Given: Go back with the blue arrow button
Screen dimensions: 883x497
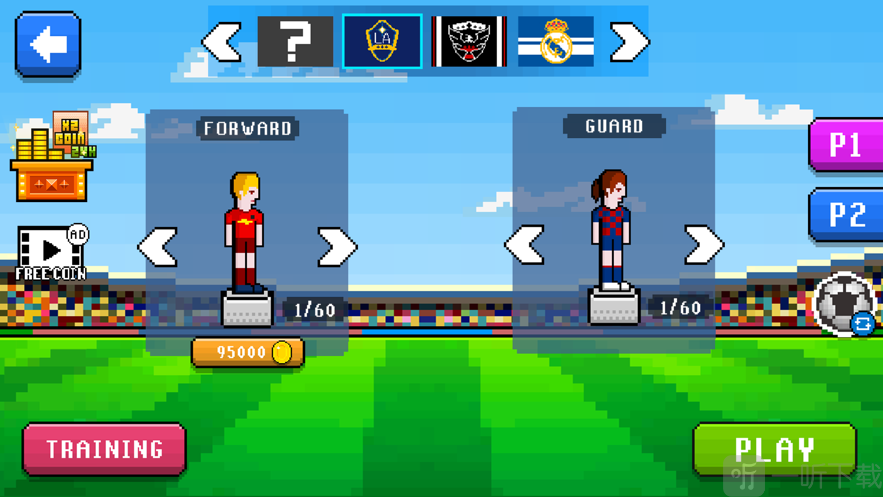Looking at the screenshot, I should tap(48, 44).
